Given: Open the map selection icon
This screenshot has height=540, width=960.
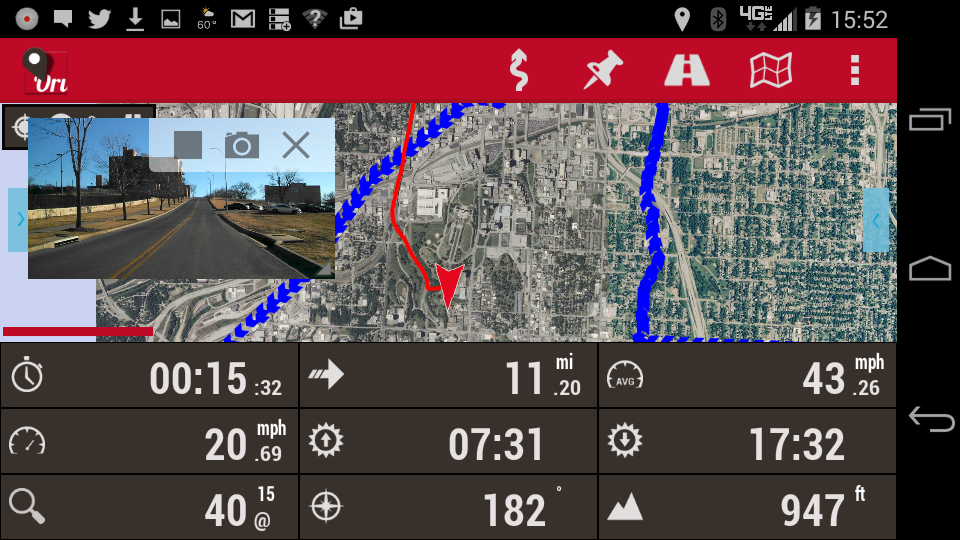Looking at the screenshot, I should coord(771,70).
